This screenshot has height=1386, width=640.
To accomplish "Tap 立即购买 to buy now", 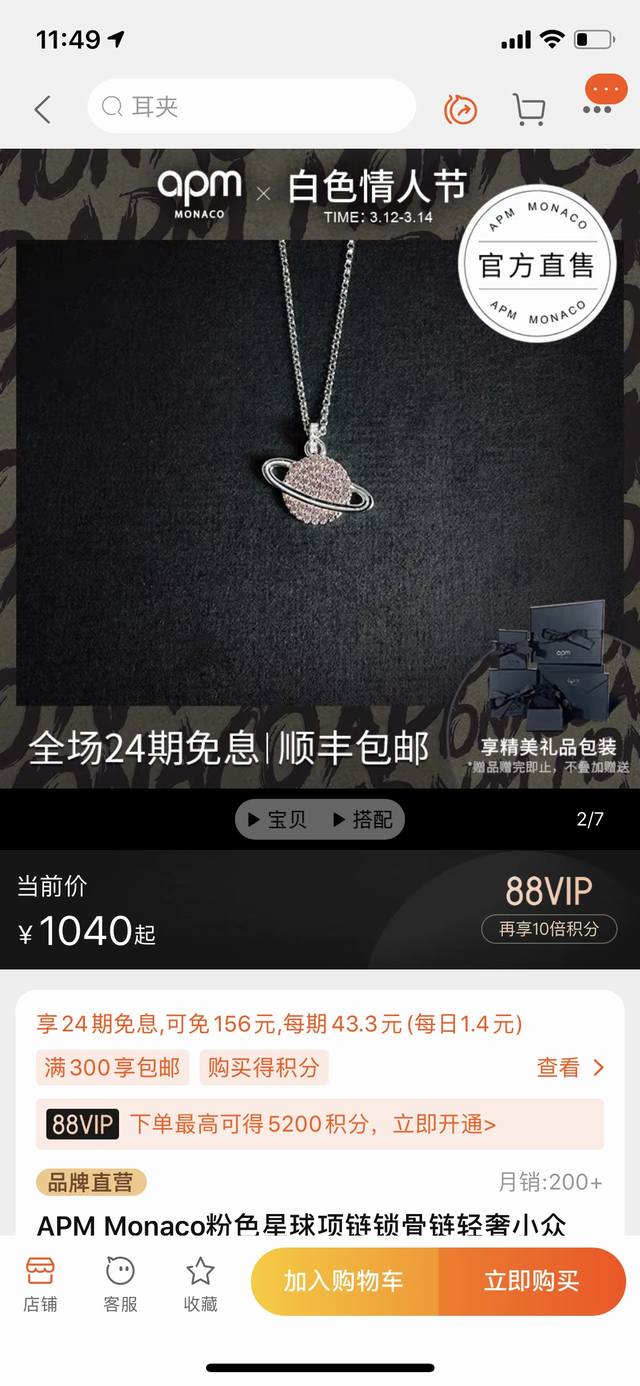I will [531, 1281].
